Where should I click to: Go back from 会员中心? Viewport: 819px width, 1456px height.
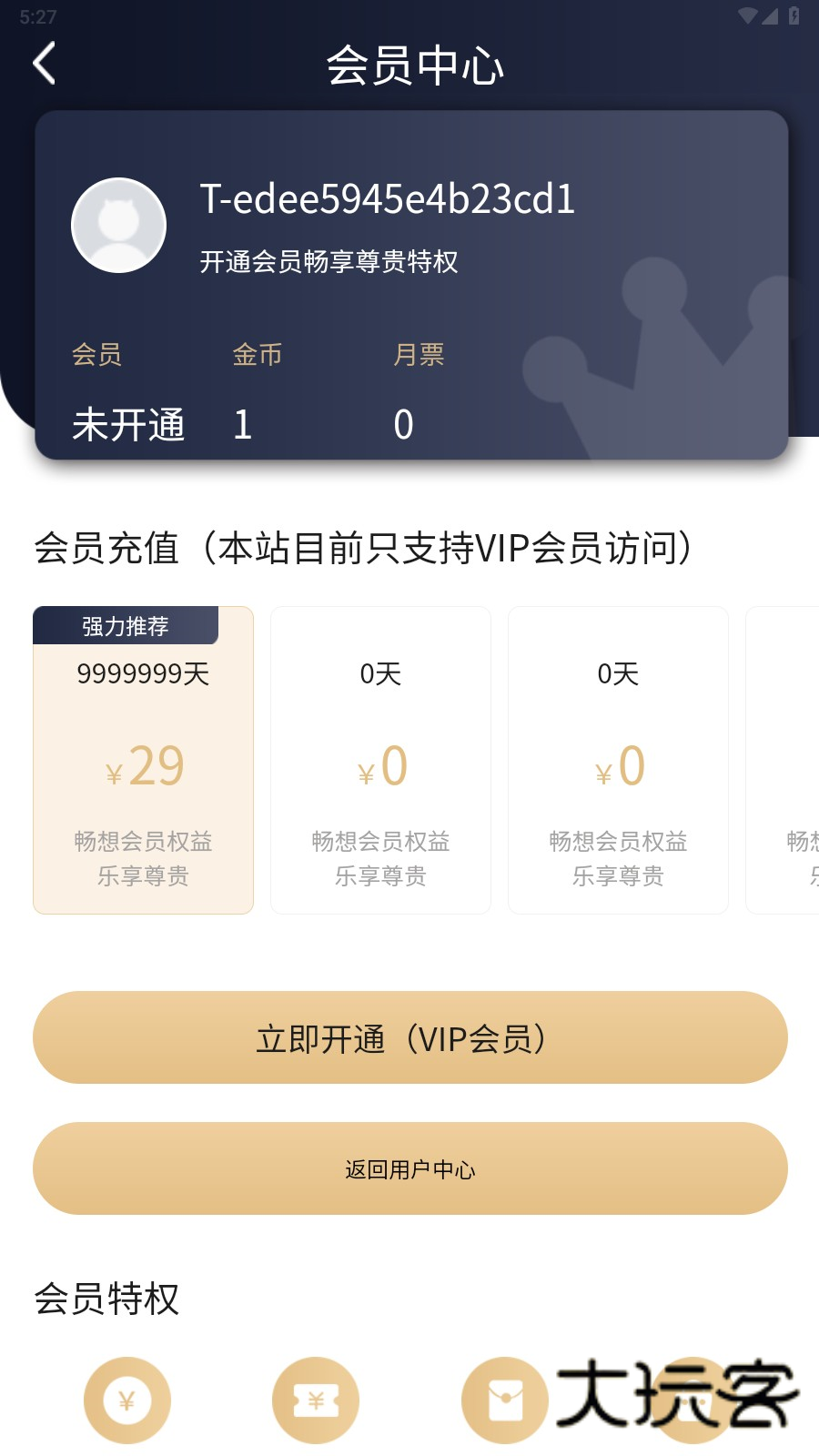[44, 64]
